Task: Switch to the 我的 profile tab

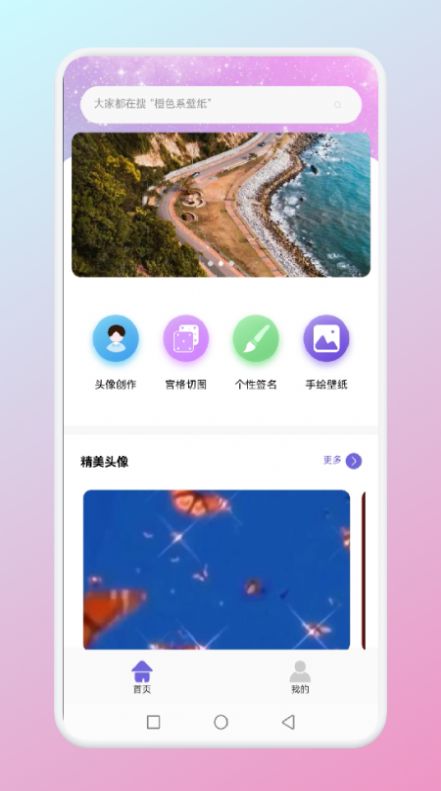Action: pyautogui.click(x=300, y=677)
